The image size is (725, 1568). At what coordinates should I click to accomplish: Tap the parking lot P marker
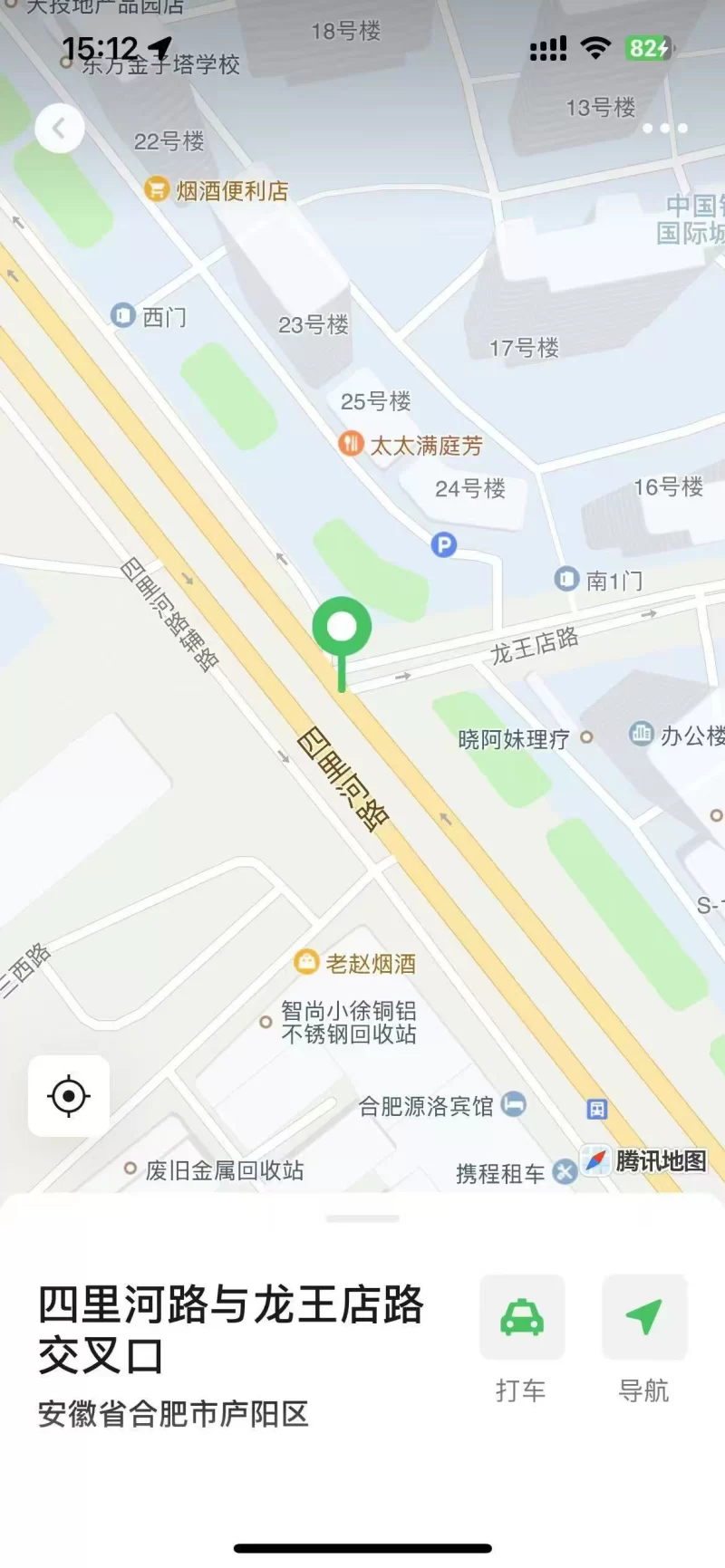coord(443,544)
